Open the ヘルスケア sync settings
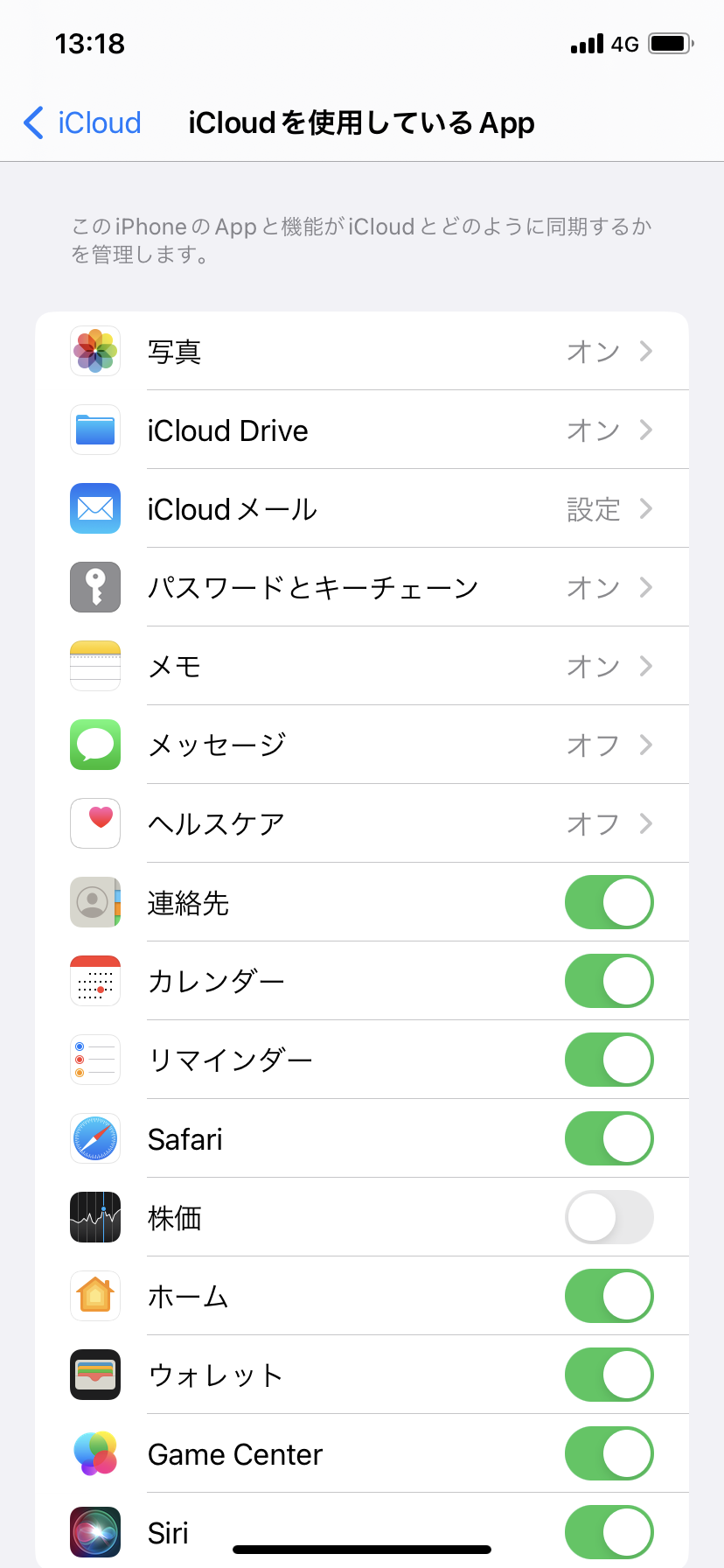Viewport: 724px width, 1568px height. [362, 823]
